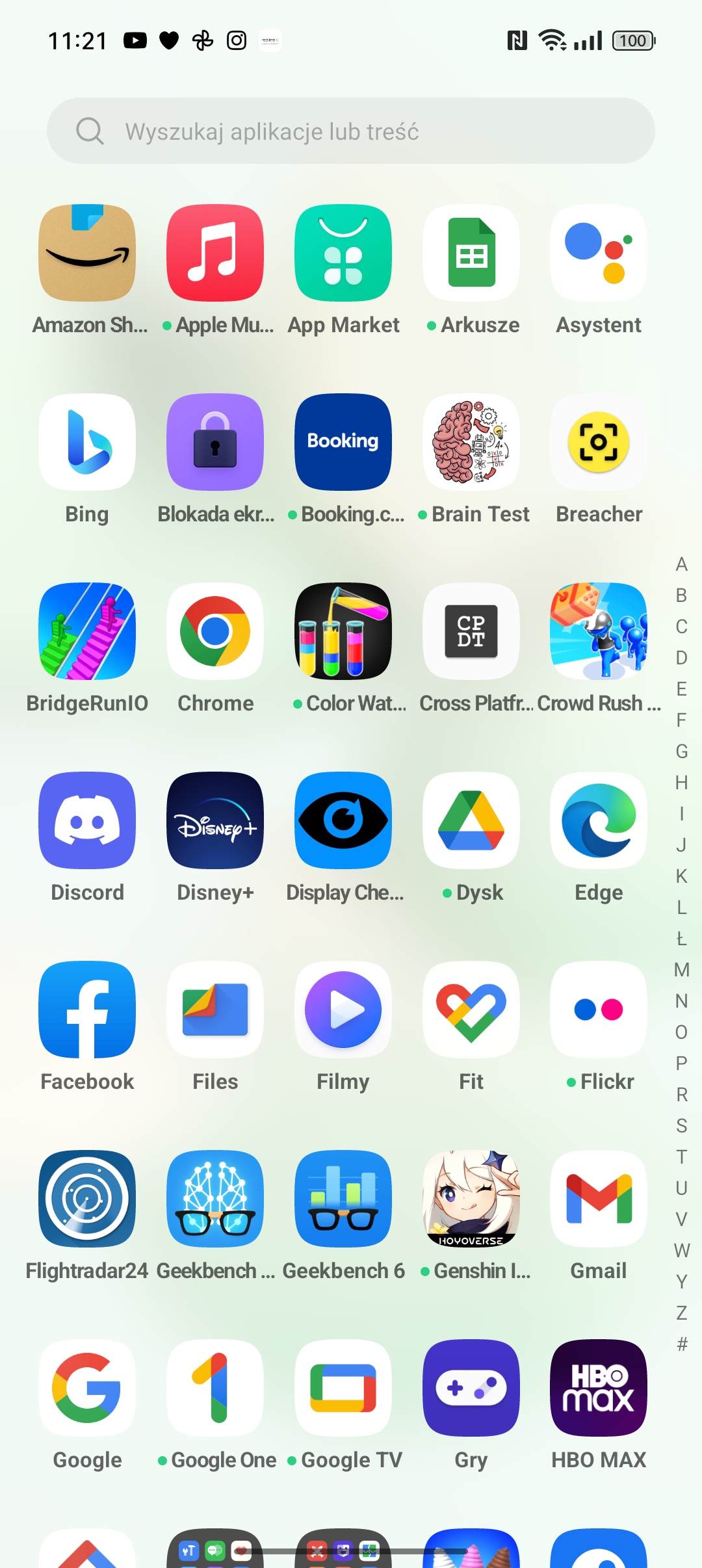
Task: Open the Files app
Action: (215, 1010)
